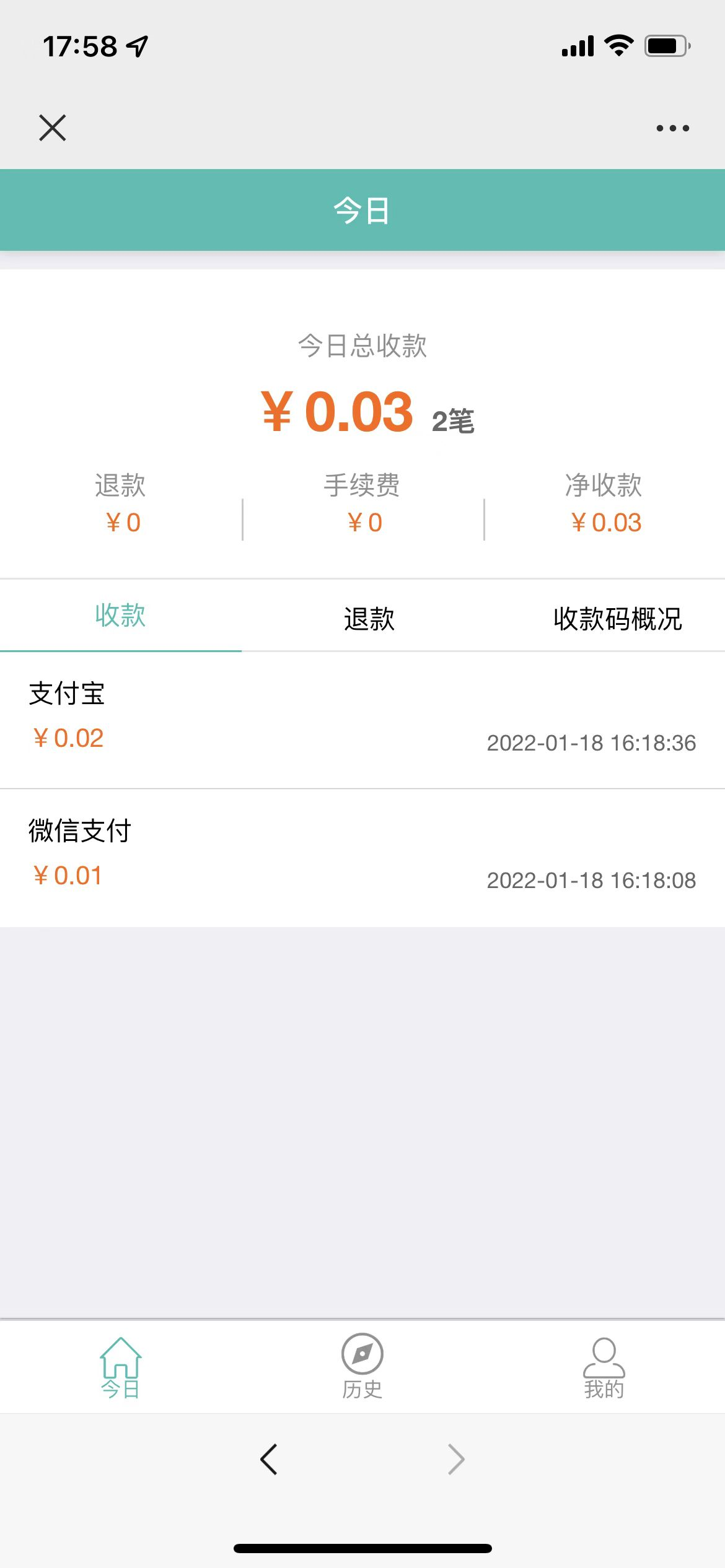Go back with the browser back arrow
The width and height of the screenshot is (725, 1568).
[269, 1460]
